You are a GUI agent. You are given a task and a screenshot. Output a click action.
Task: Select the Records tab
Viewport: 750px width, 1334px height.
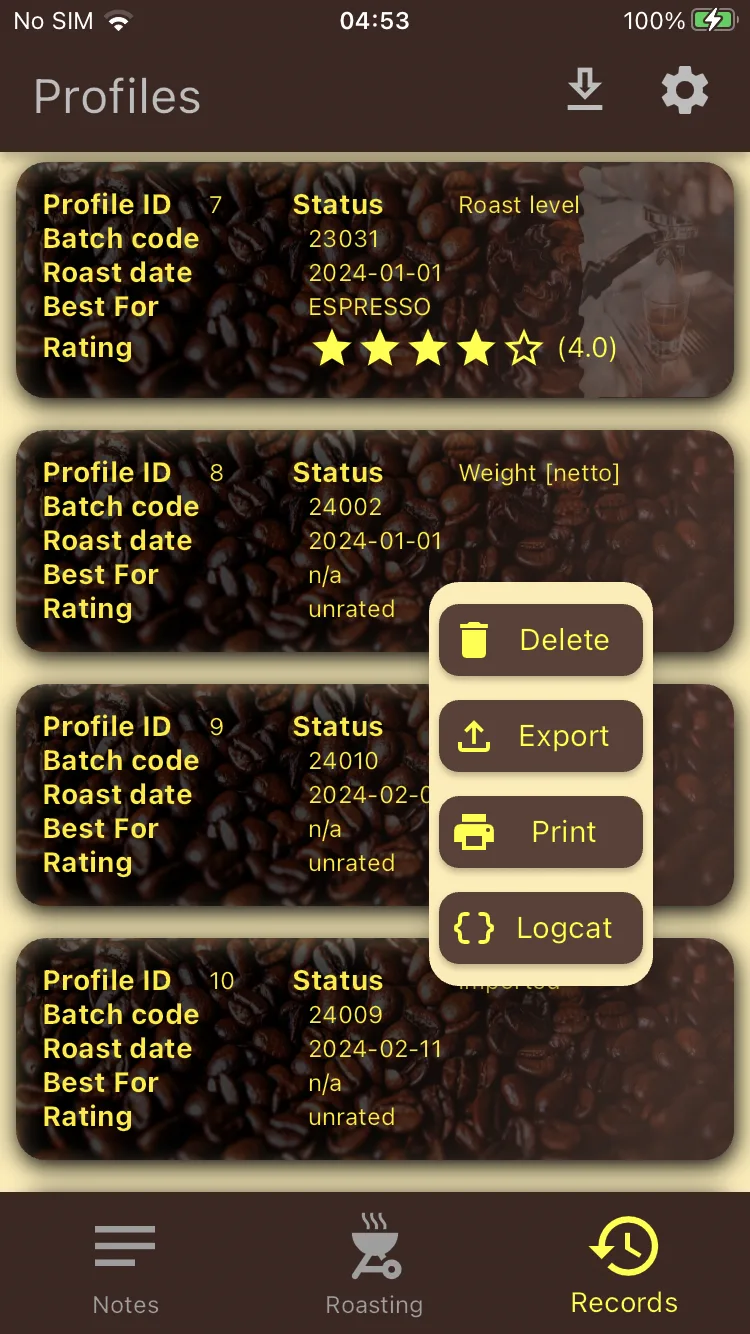click(x=624, y=1265)
